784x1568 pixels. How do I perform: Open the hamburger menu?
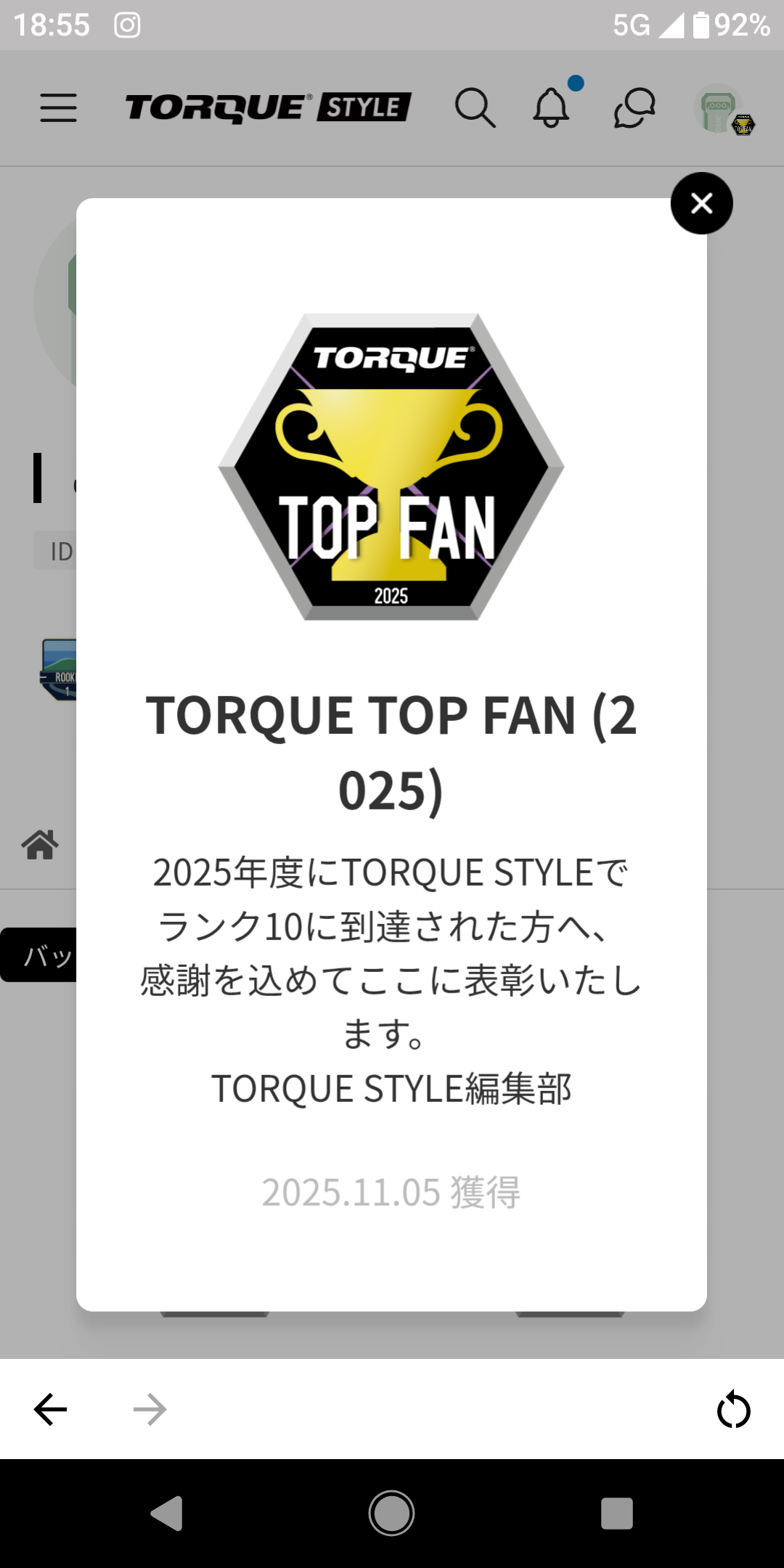58,107
